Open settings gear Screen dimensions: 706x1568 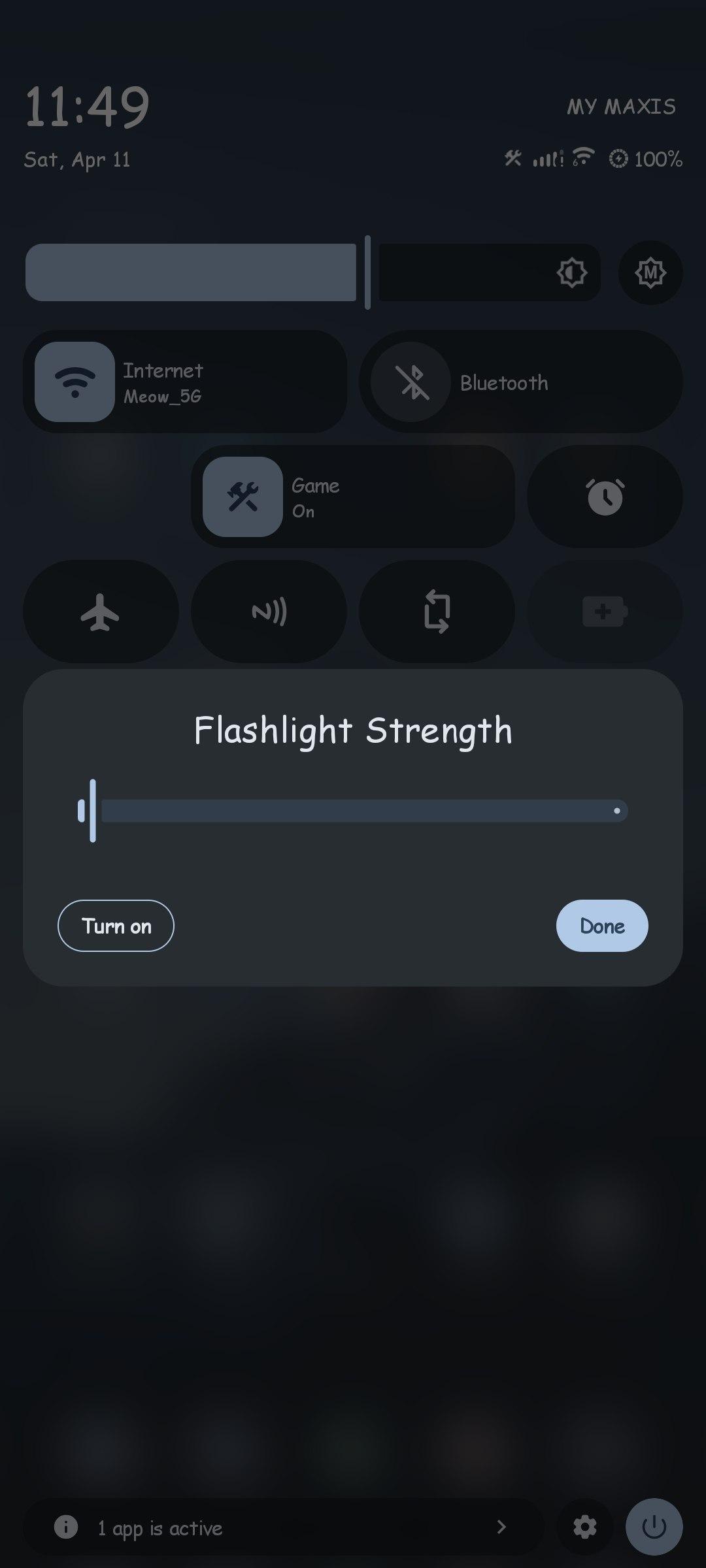point(584,1527)
